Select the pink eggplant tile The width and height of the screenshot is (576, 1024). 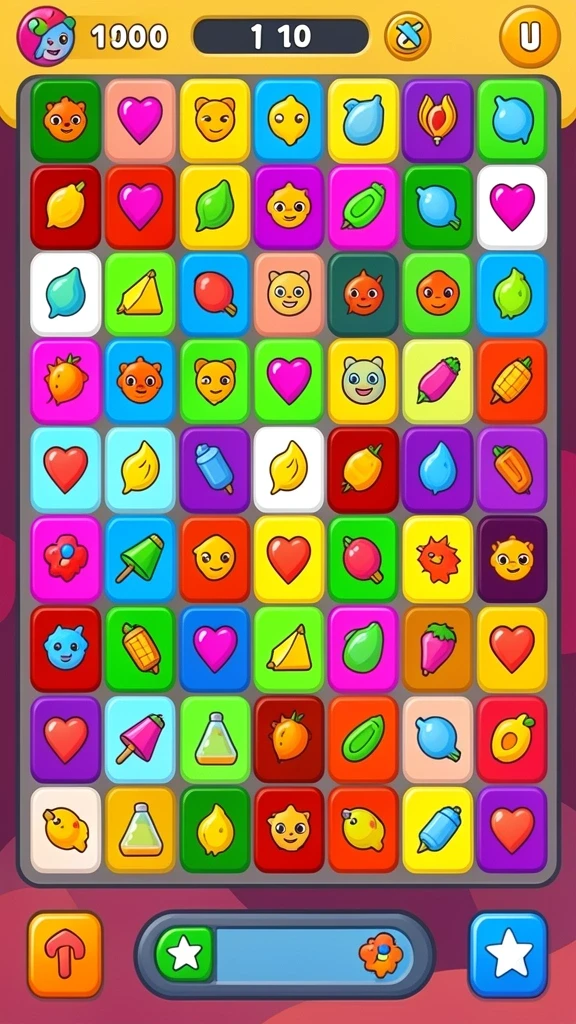coord(438,381)
